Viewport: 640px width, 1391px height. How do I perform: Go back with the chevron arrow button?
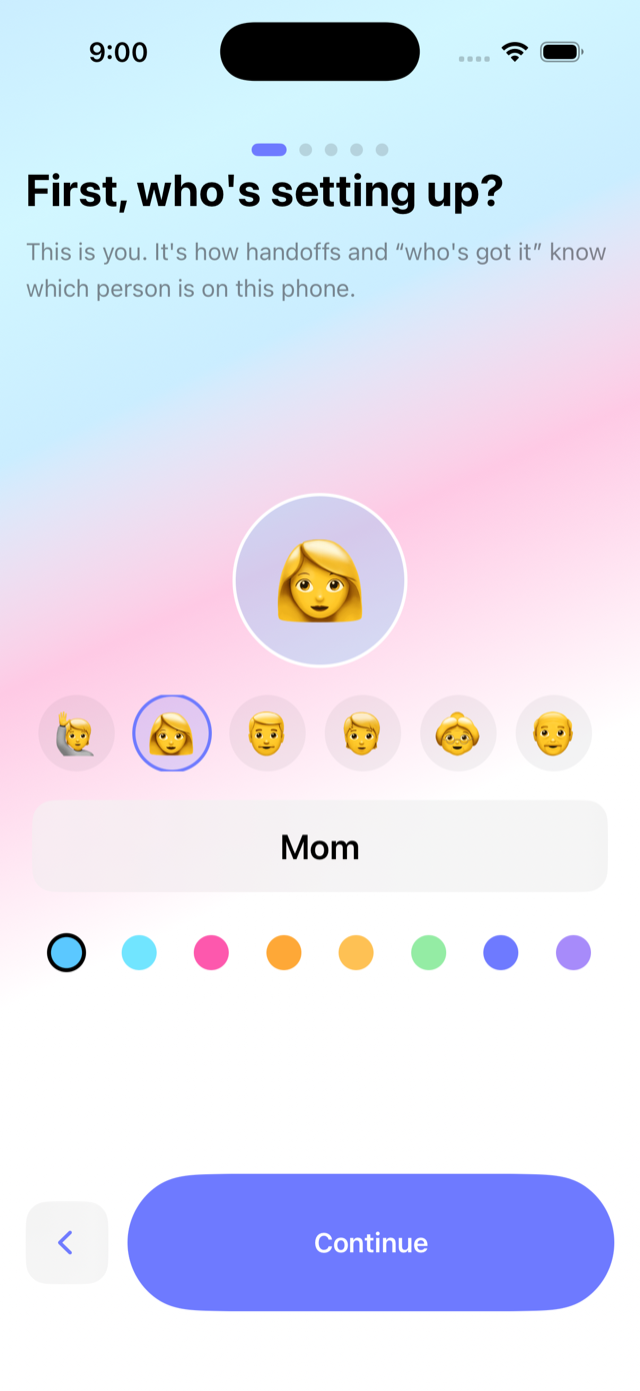click(66, 1242)
